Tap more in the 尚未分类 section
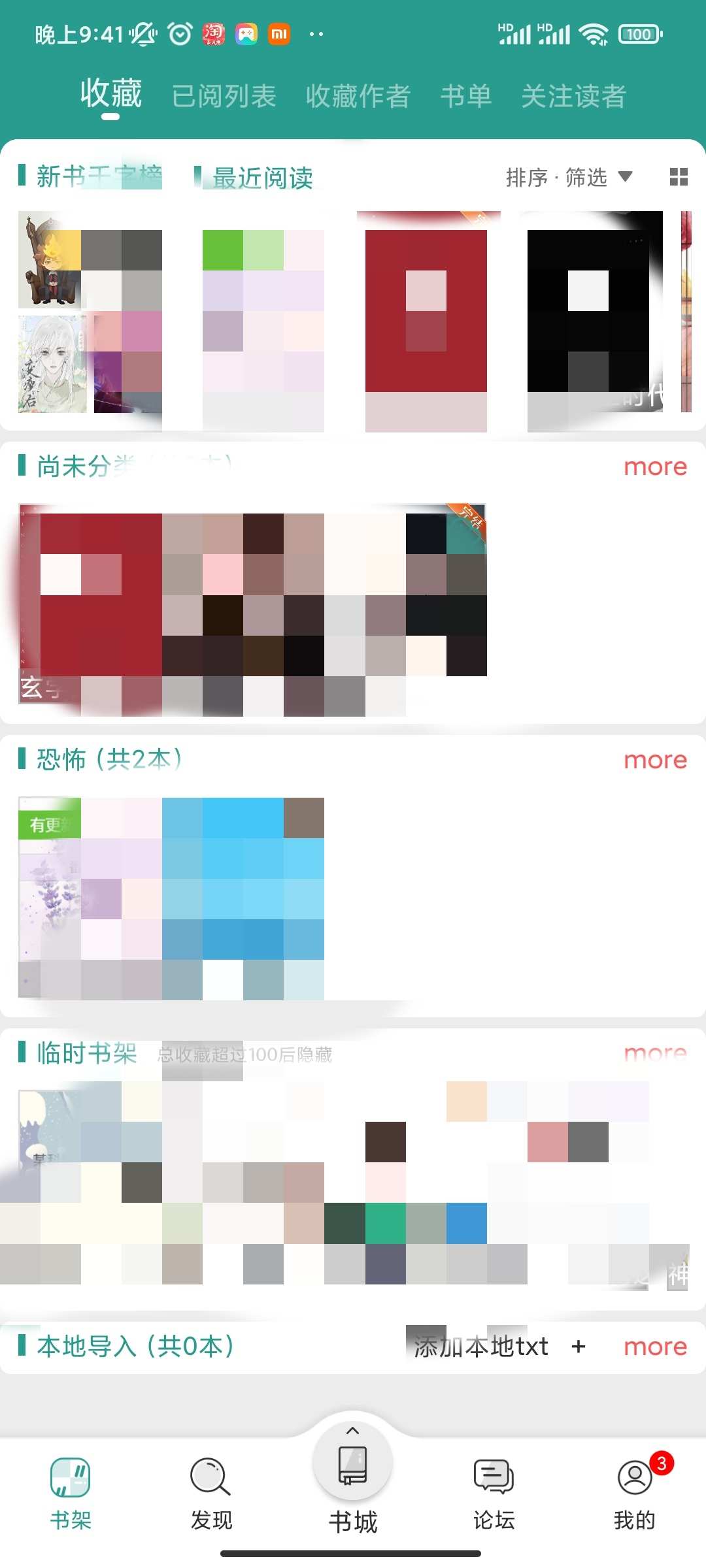706x1568 pixels. click(655, 467)
